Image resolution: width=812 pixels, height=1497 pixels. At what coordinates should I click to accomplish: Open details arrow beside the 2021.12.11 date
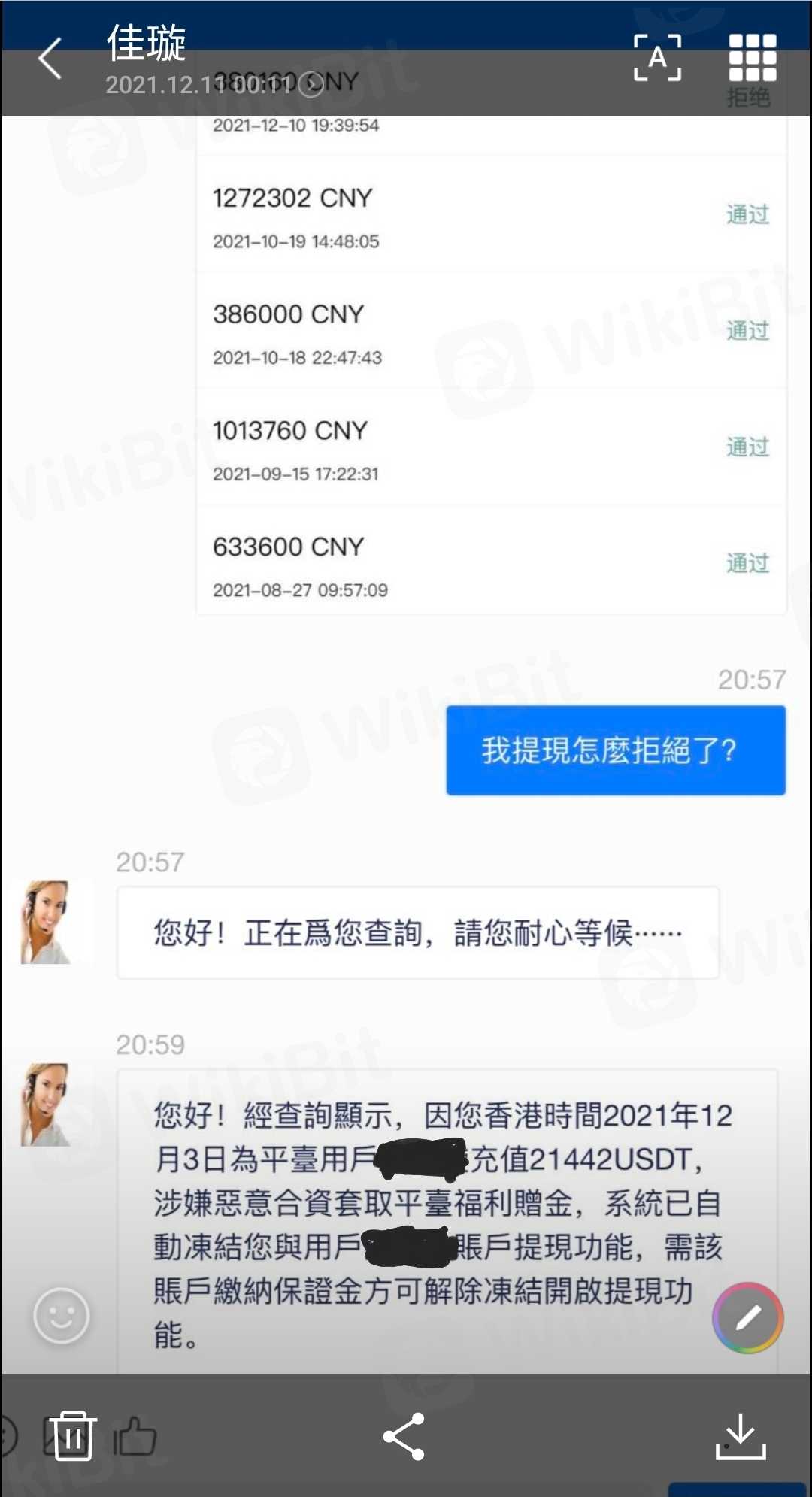(311, 85)
